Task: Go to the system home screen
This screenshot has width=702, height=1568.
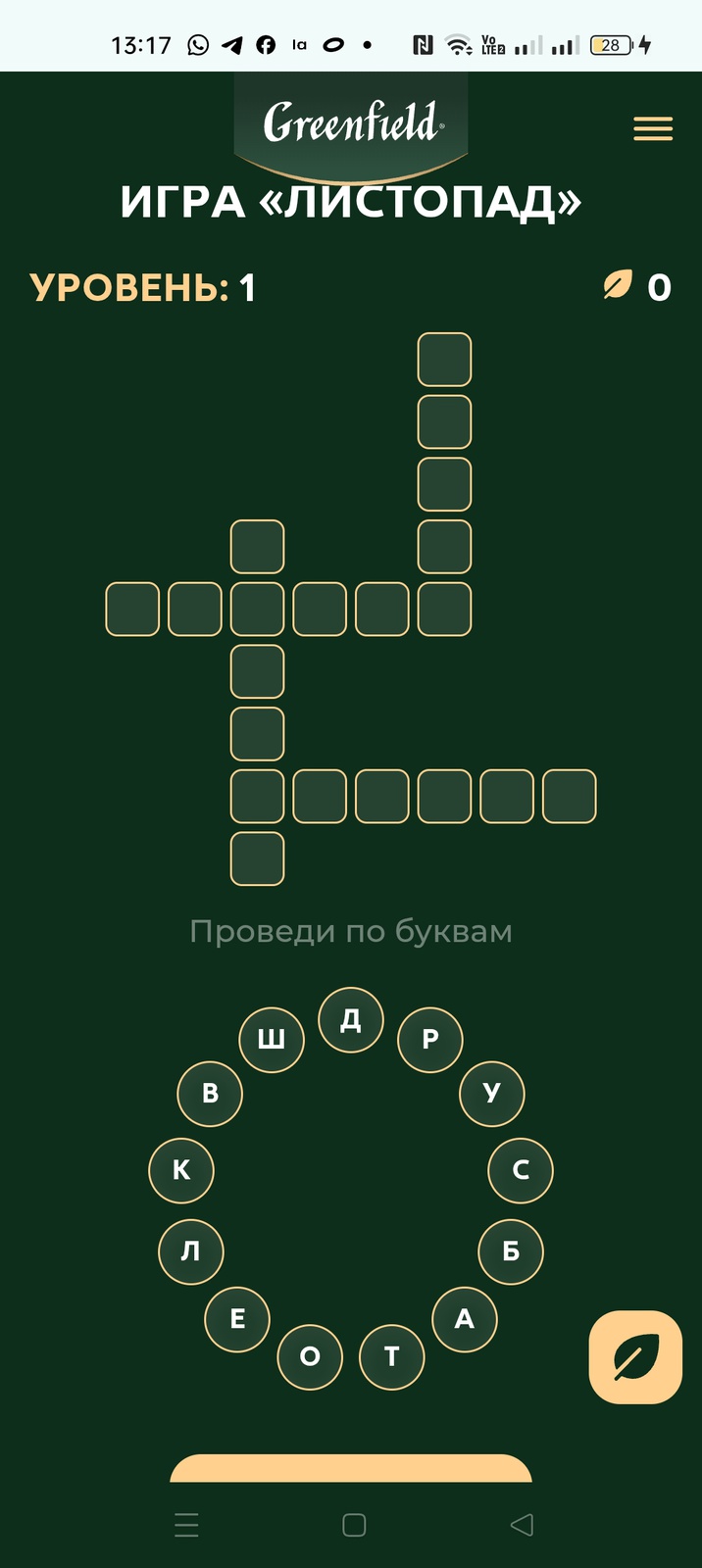Action: coord(354,1525)
